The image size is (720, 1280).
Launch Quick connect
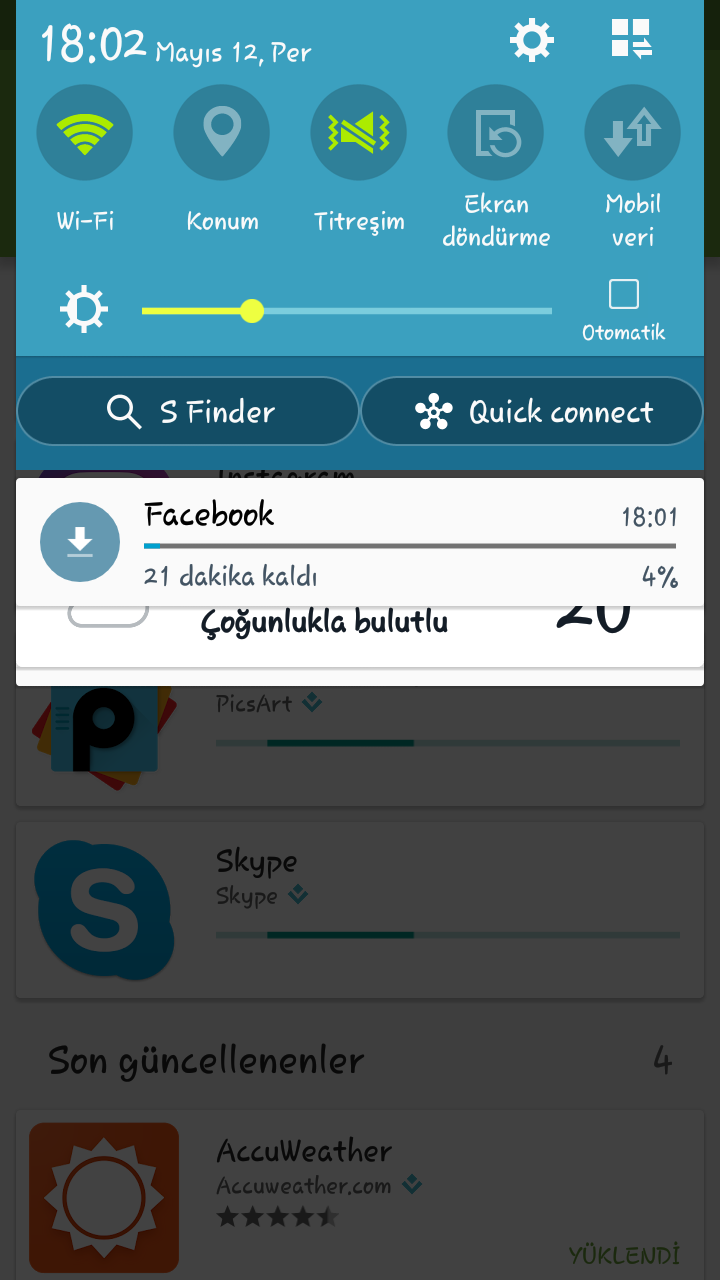532,411
